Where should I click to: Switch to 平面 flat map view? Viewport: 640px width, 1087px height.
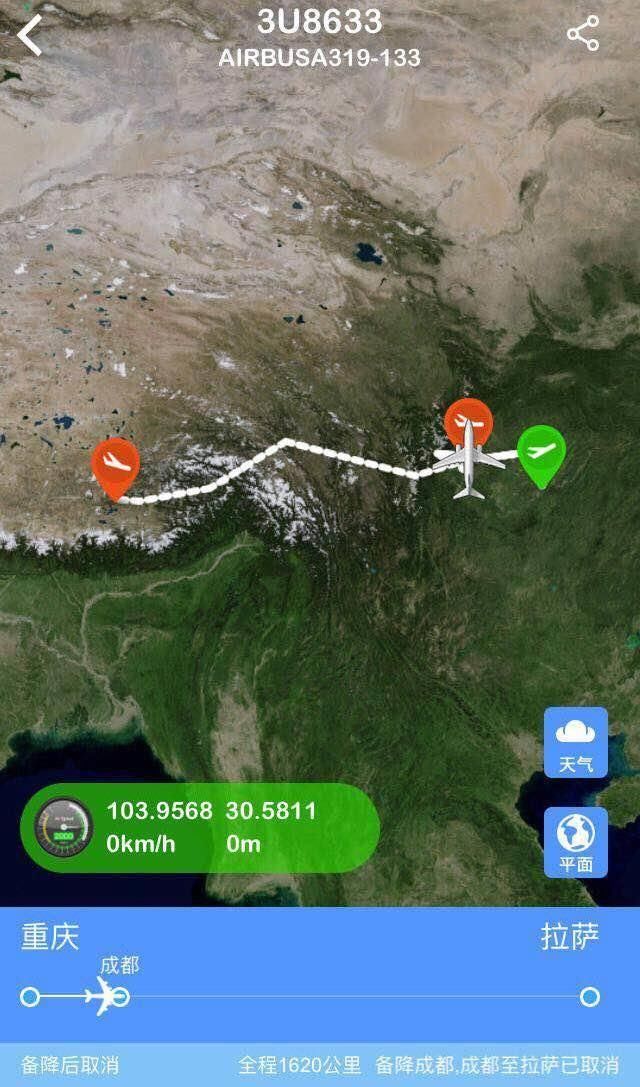(575, 842)
